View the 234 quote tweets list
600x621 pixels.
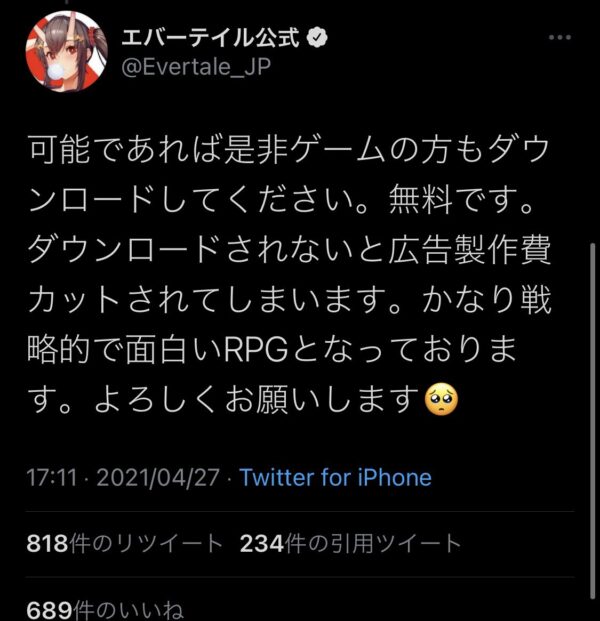pos(350,543)
